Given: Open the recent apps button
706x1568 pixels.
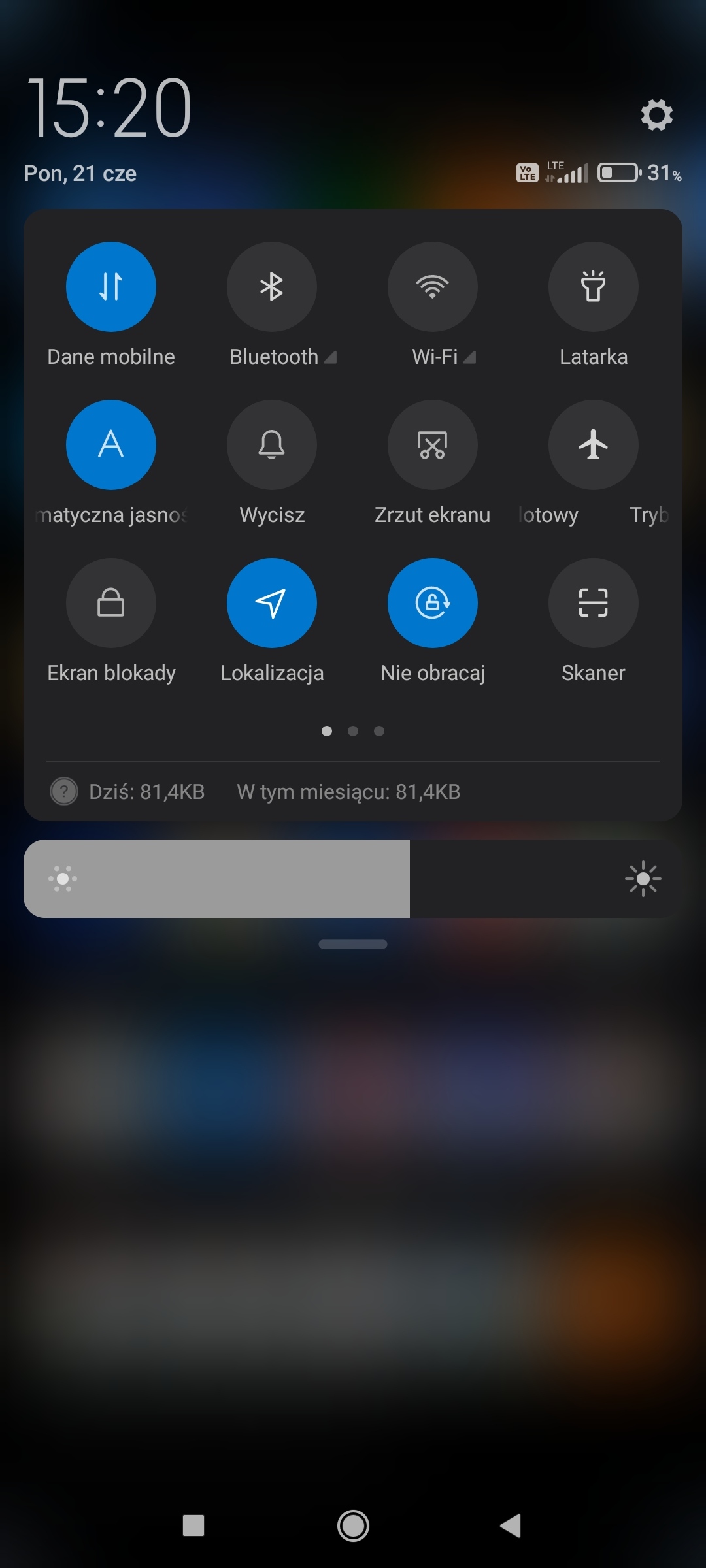Looking at the screenshot, I should point(193,1526).
